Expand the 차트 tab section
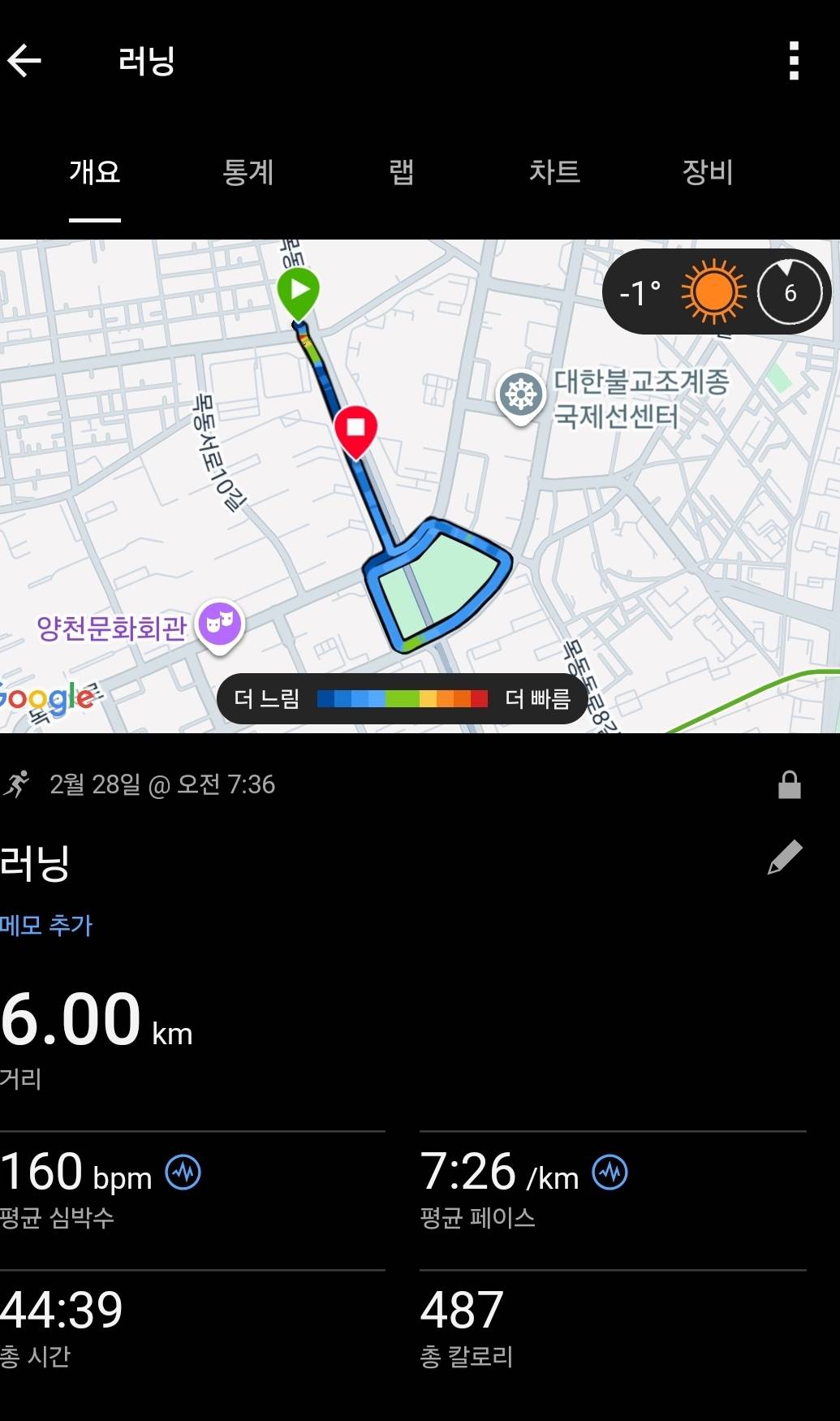Screen dimensions: 840x1421 click(x=556, y=172)
